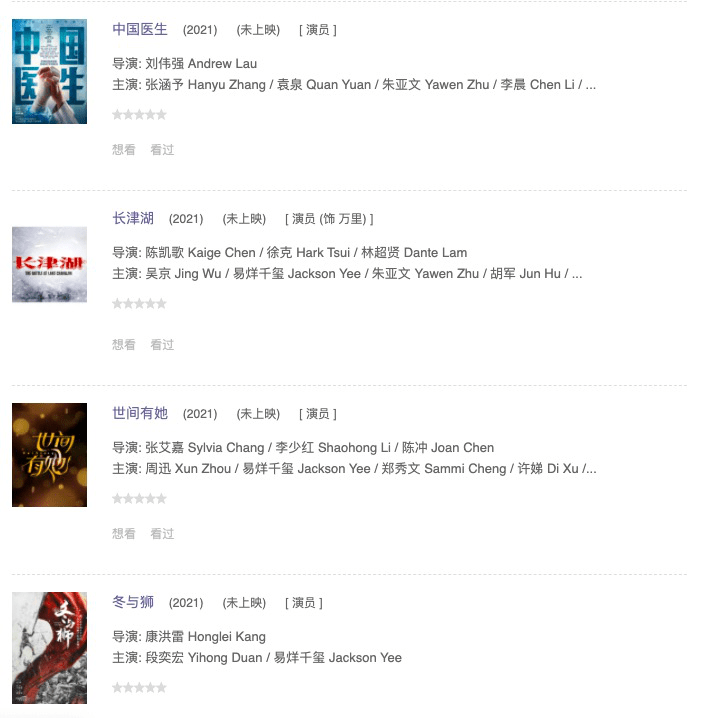Mark 中国医生 as 想看

coord(124,150)
